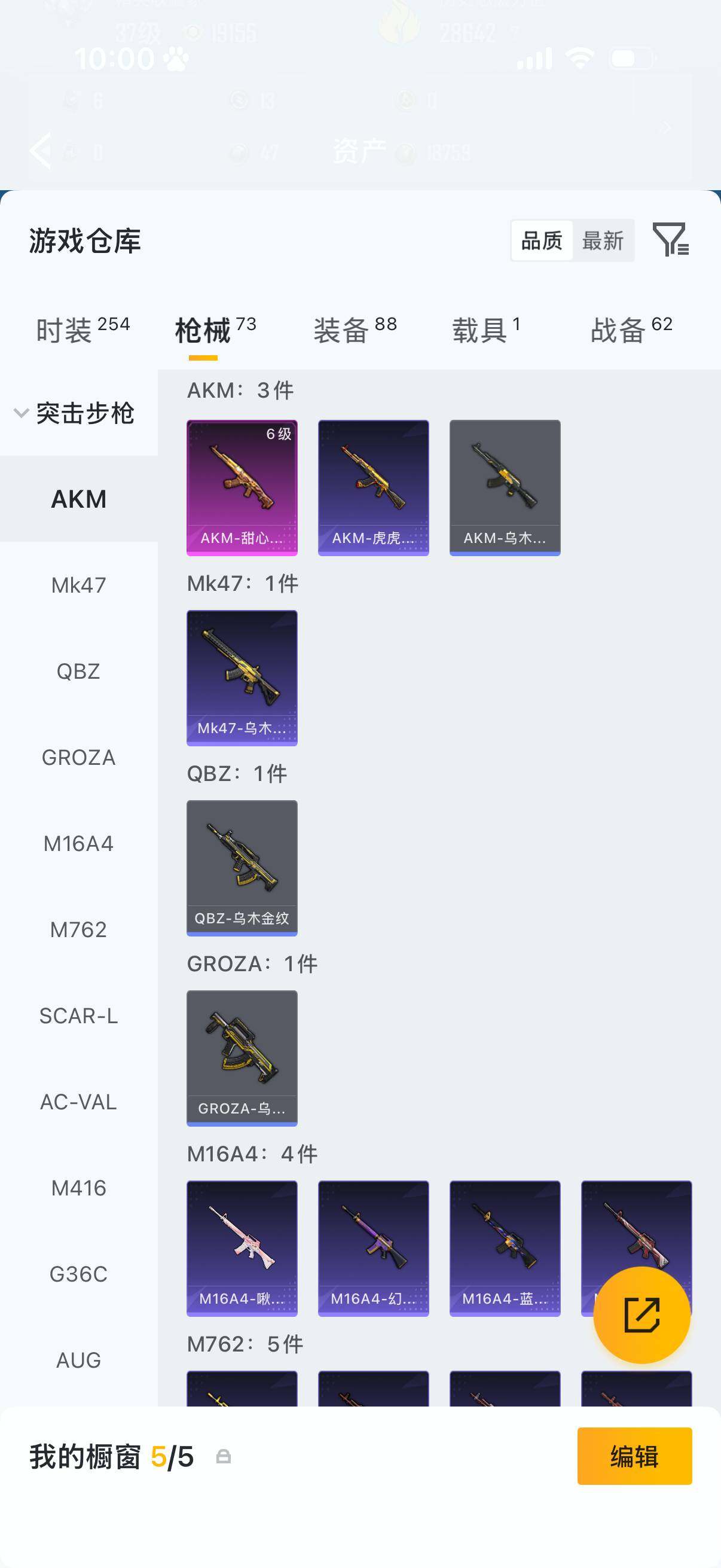Go back with the top arrow

(x=41, y=150)
